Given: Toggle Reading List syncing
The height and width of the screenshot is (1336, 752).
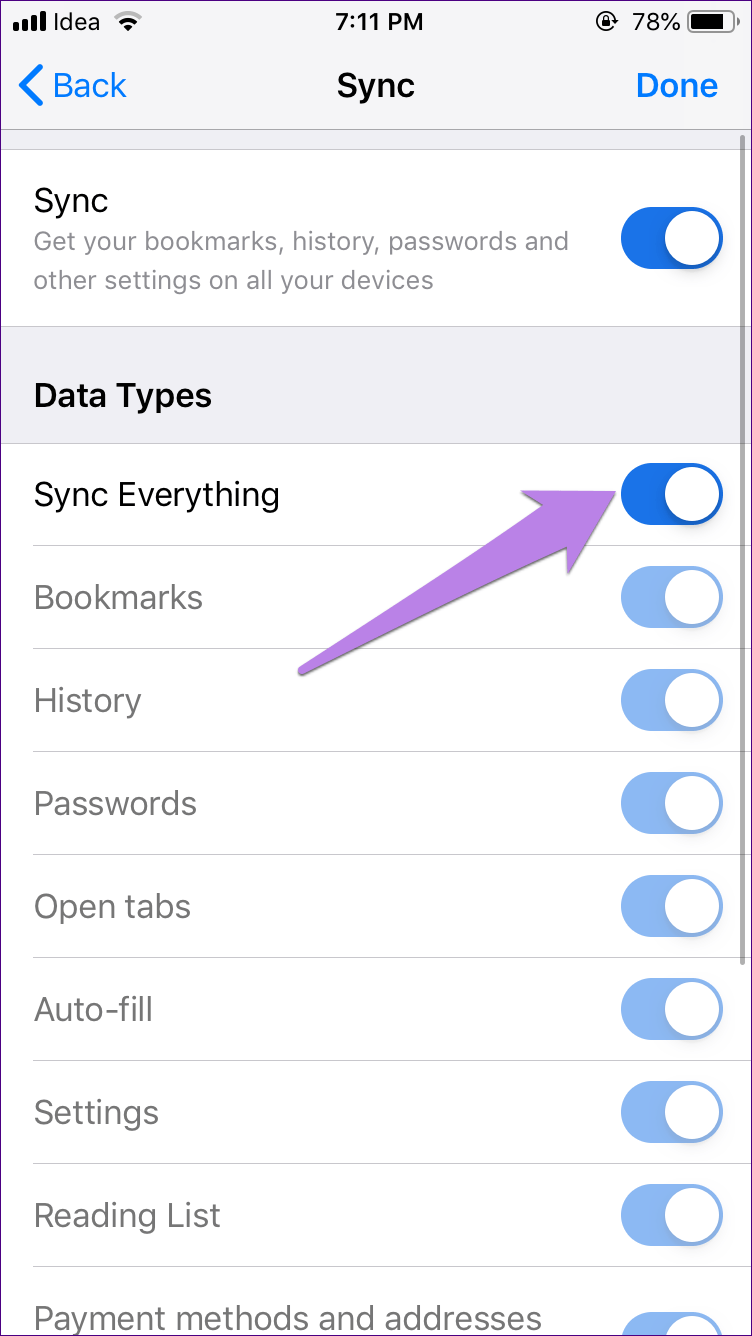Looking at the screenshot, I should [x=671, y=1215].
